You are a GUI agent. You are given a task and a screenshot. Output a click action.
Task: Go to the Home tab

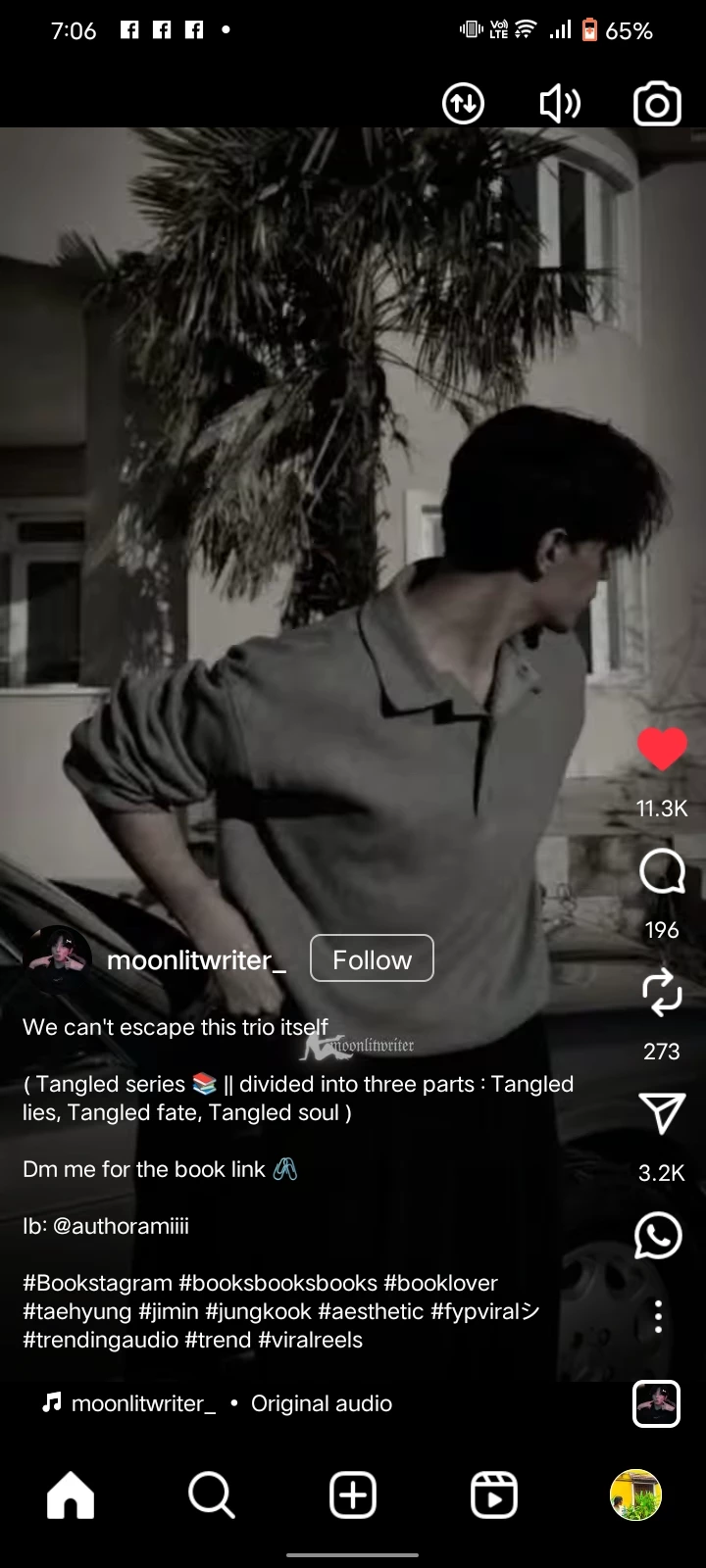point(71,1495)
